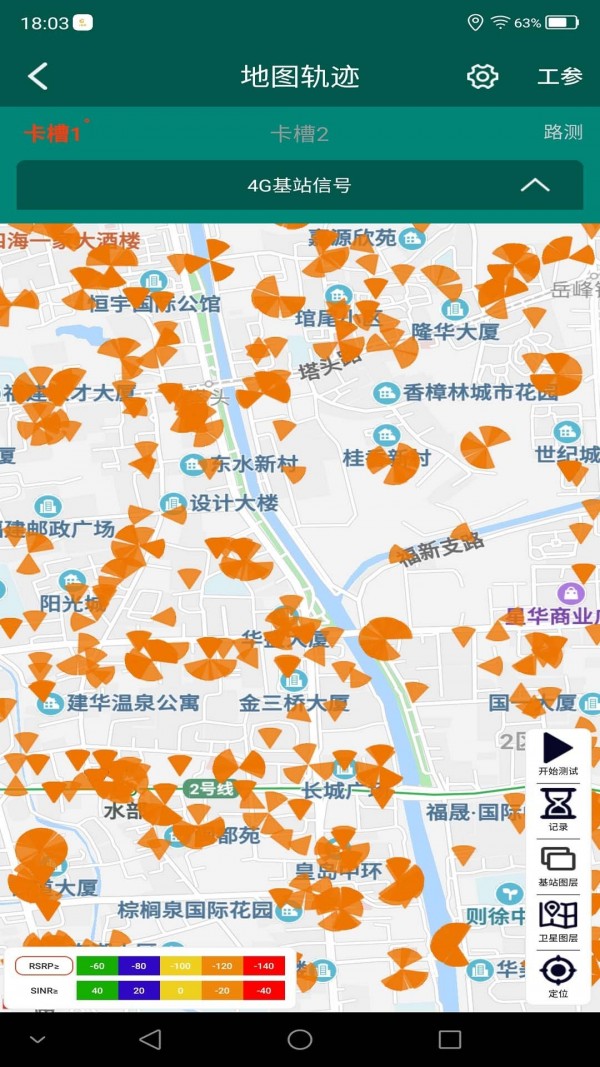This screenshot has width=600, height=1067.
Task: Switch to the 卡槽2 tab
Action: [299, 133]
